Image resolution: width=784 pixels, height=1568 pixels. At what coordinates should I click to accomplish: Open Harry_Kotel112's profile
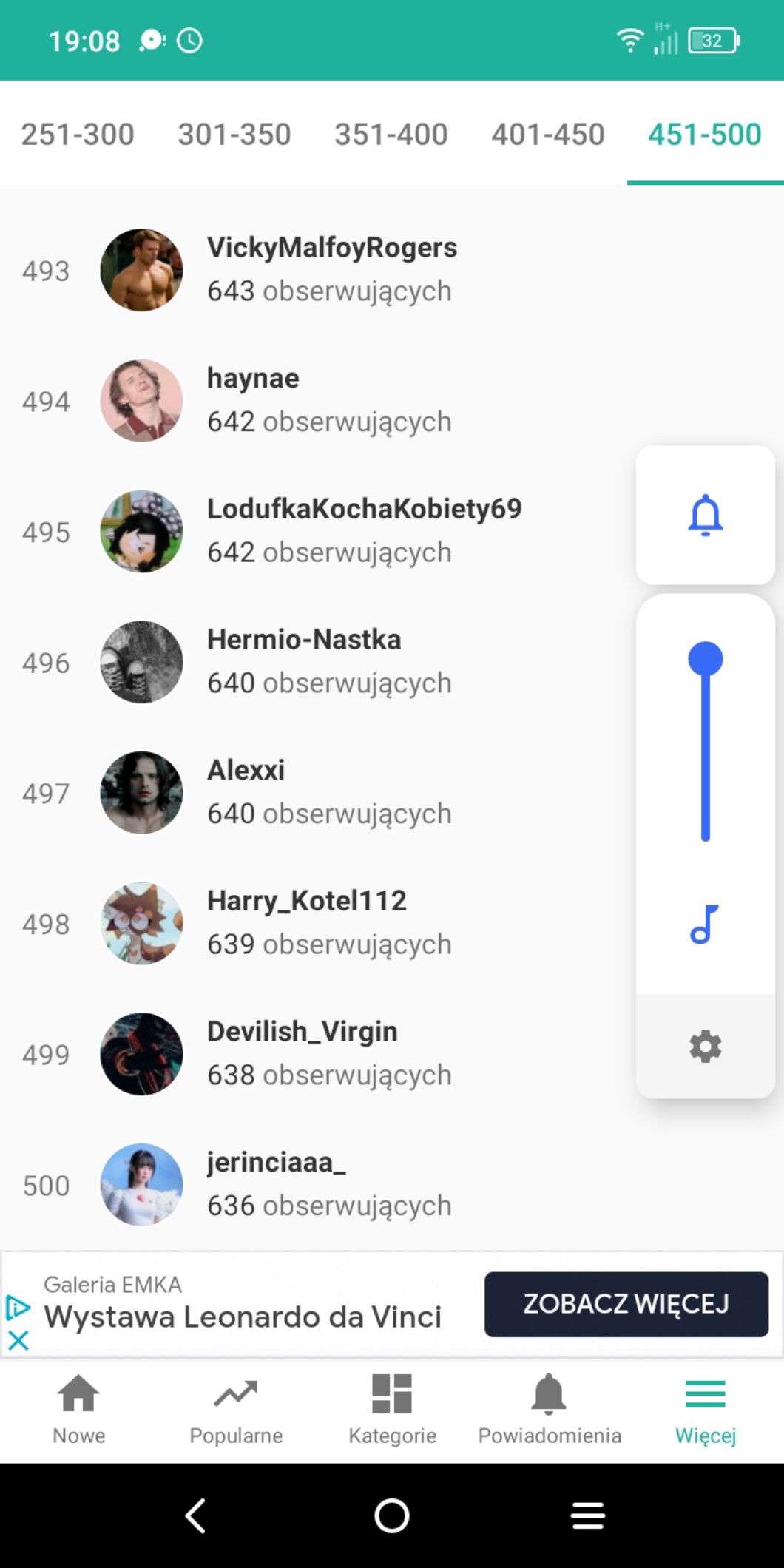point(306,922)
